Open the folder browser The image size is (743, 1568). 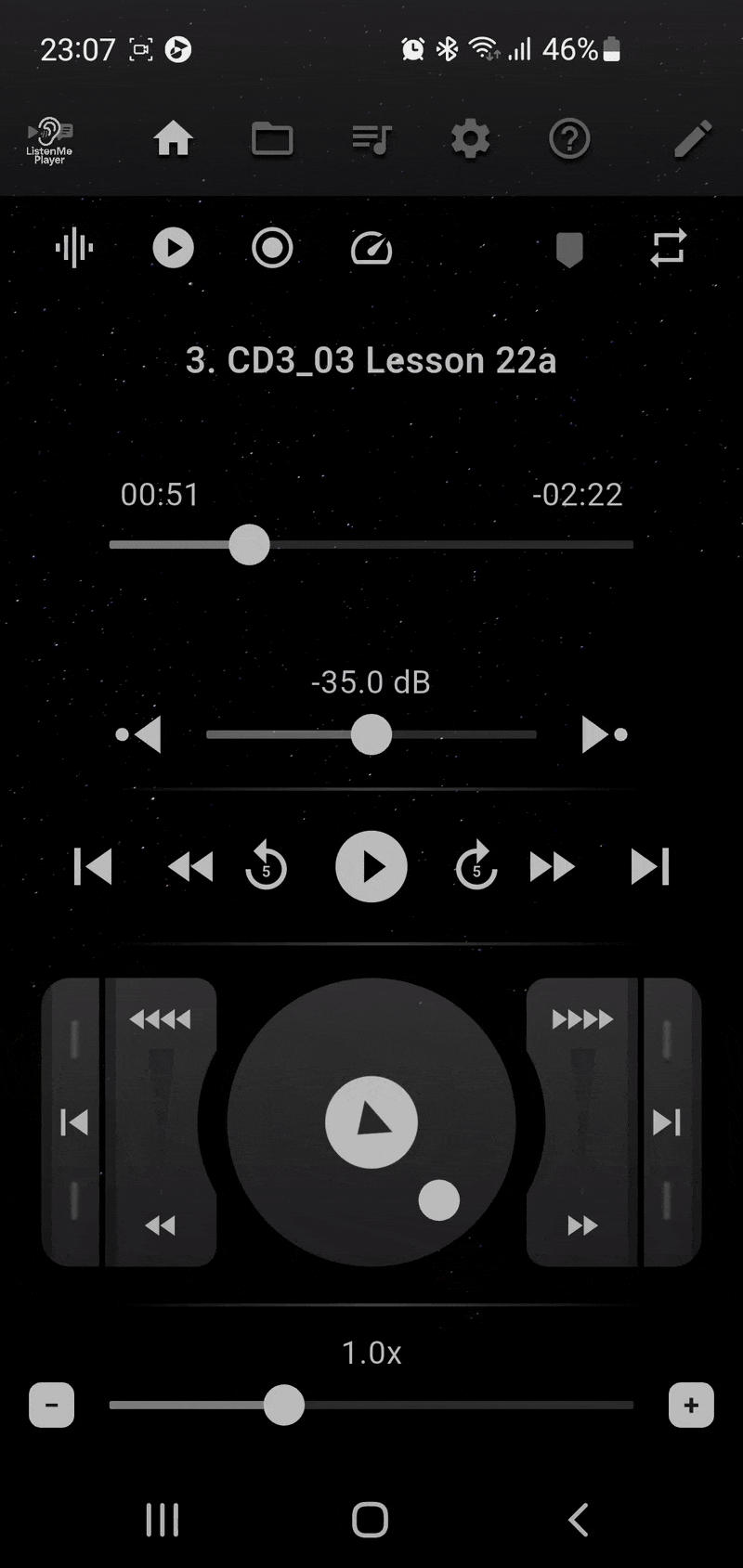tap(272, 139)
